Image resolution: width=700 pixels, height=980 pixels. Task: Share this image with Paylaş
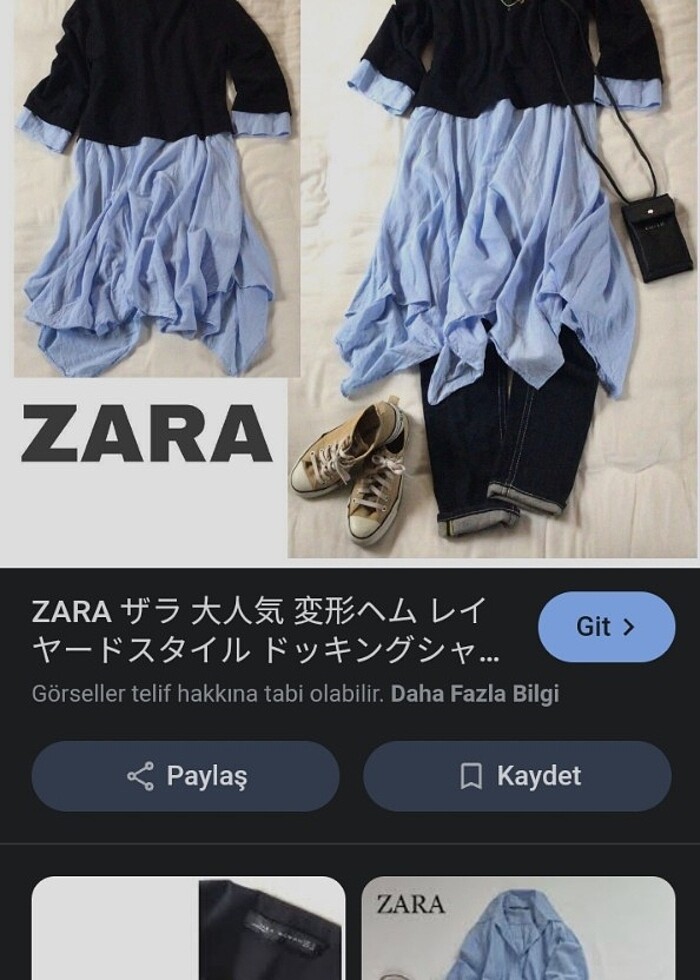click(186, 776)
